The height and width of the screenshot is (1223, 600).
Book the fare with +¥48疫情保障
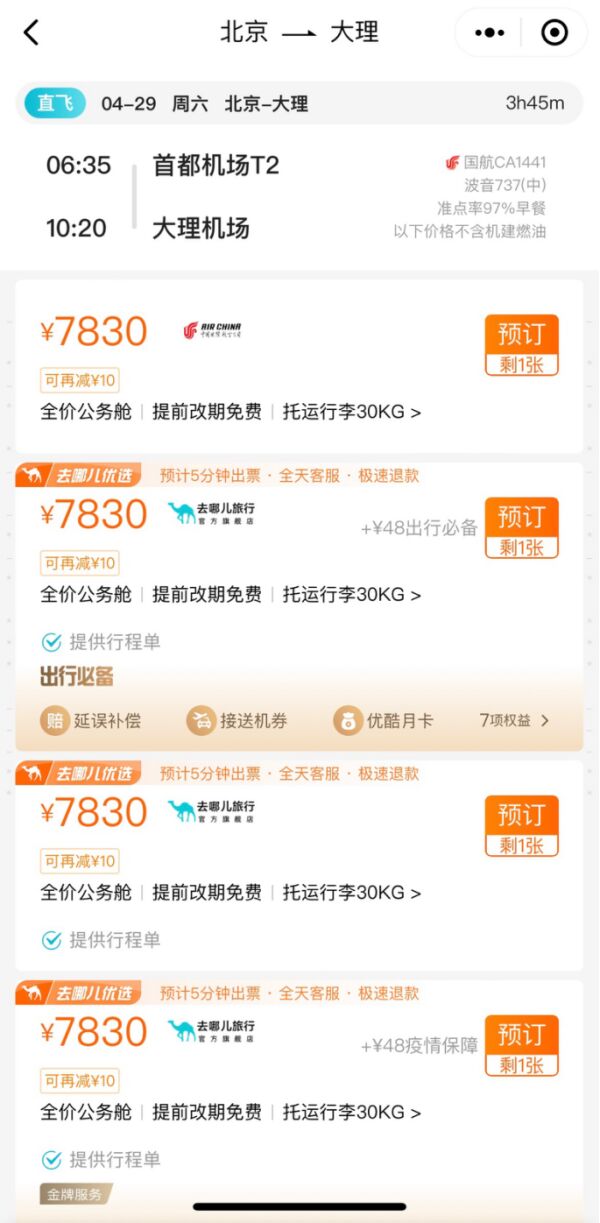point(521,1046)
